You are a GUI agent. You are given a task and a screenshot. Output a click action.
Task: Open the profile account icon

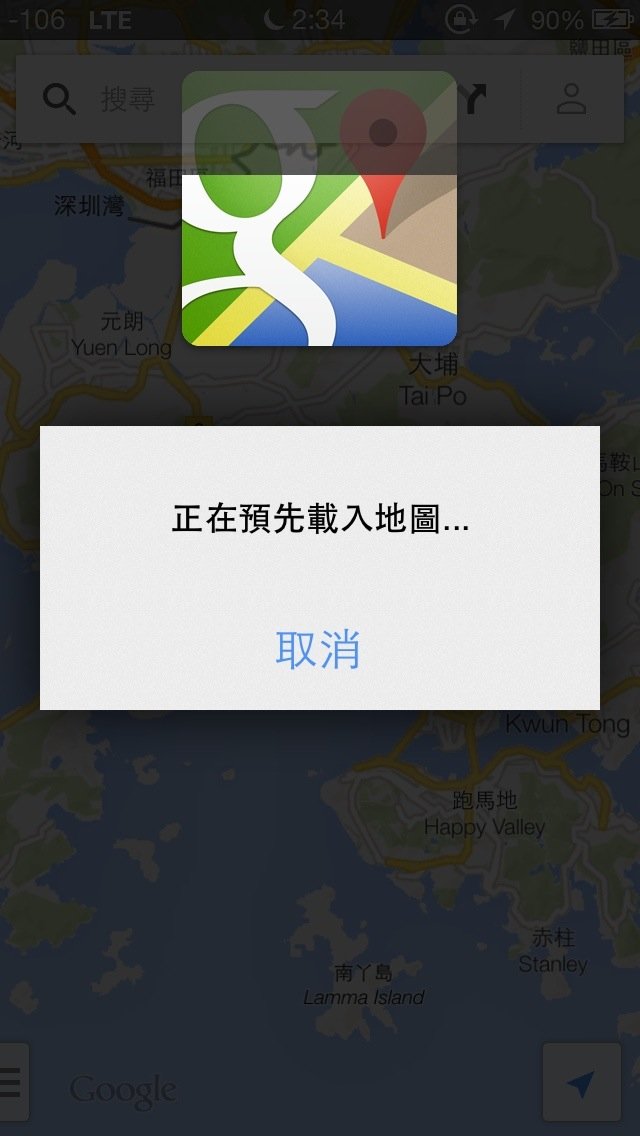pyautogui.click(x=571, y=99)
